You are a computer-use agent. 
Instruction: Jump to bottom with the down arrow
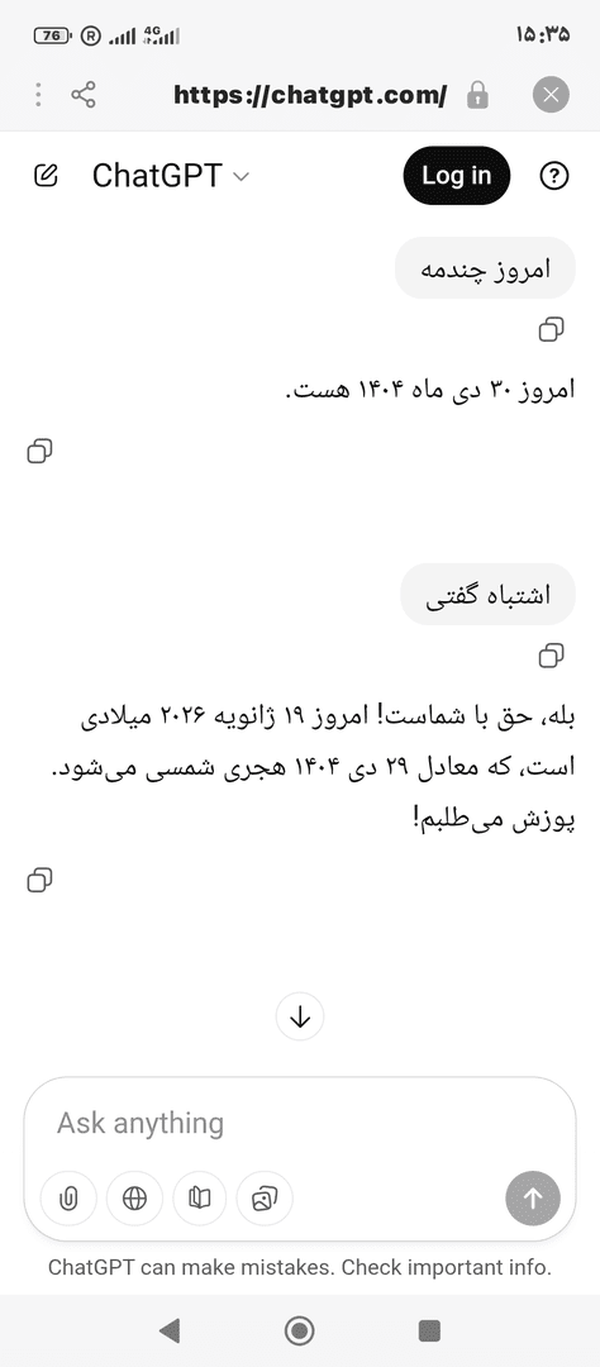(300, 1017)
